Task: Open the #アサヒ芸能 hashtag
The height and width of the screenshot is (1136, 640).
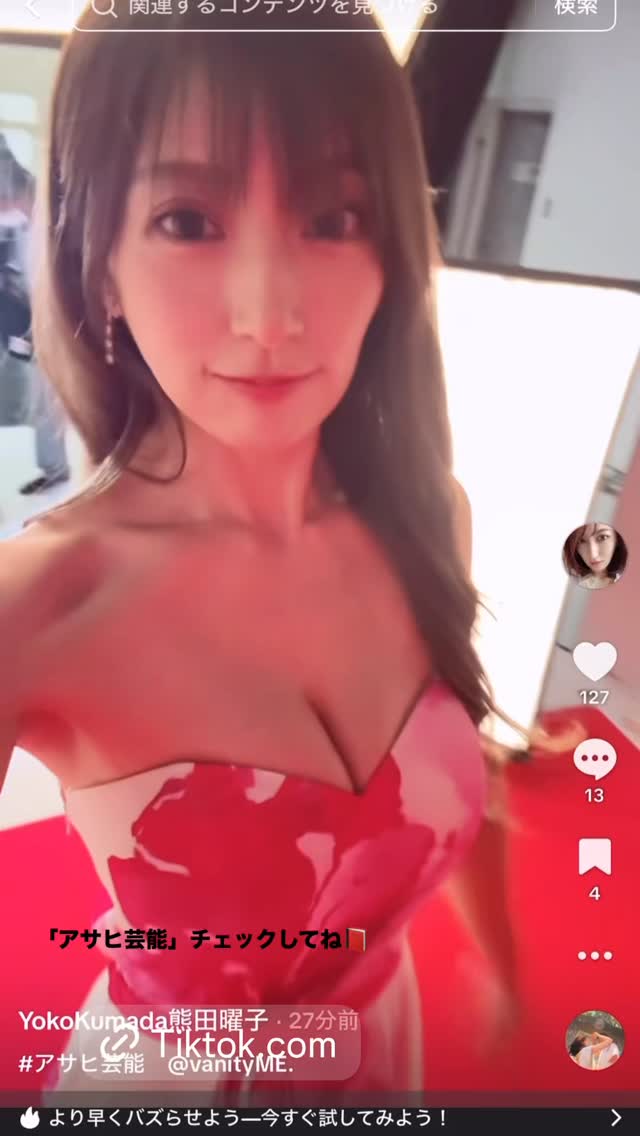Action: pos(81,1064)
